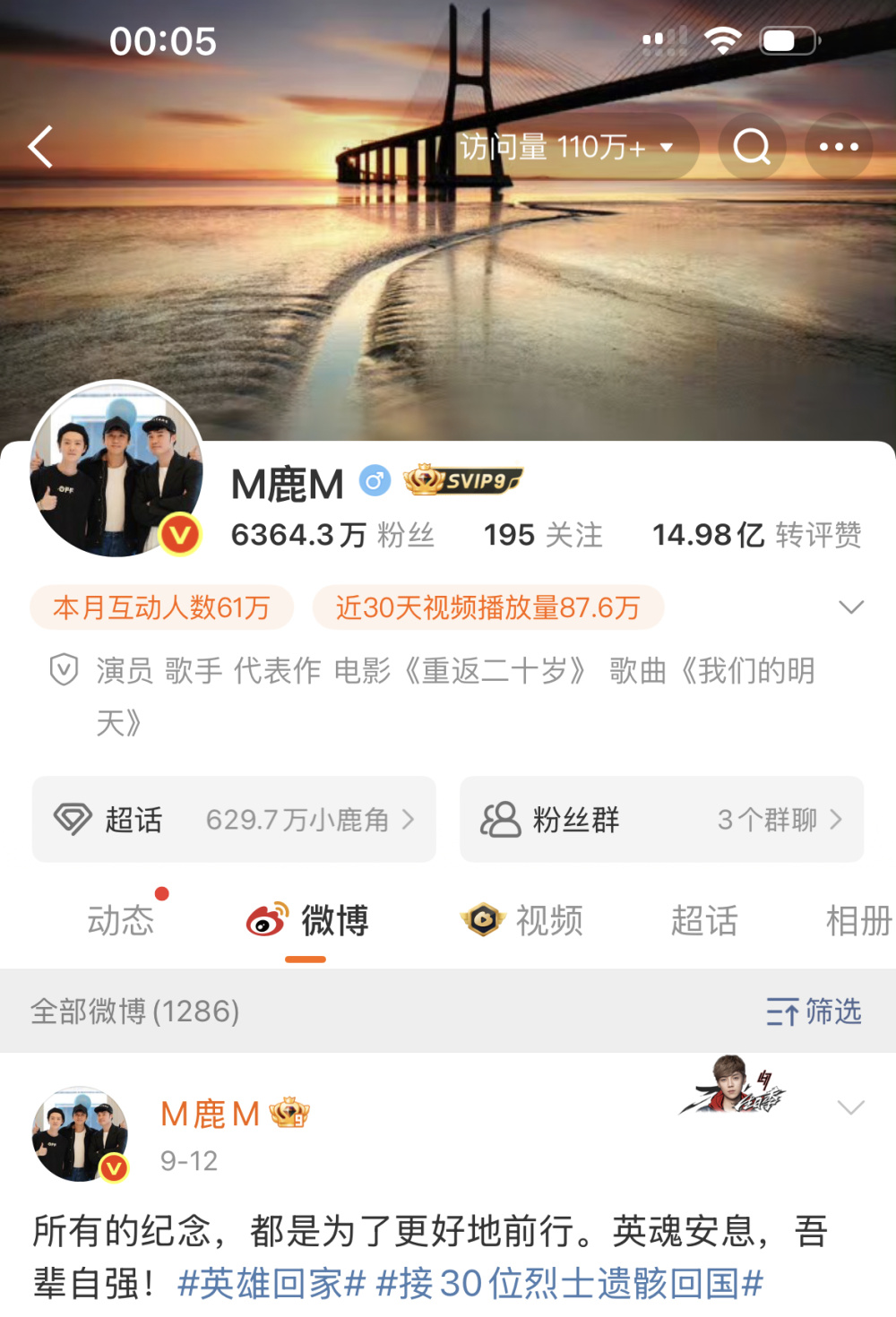Image resolution: width=896 pixels, height=1317 pixels.
Task: Select the 超话 tab in the tab bar
Action: 704,920
